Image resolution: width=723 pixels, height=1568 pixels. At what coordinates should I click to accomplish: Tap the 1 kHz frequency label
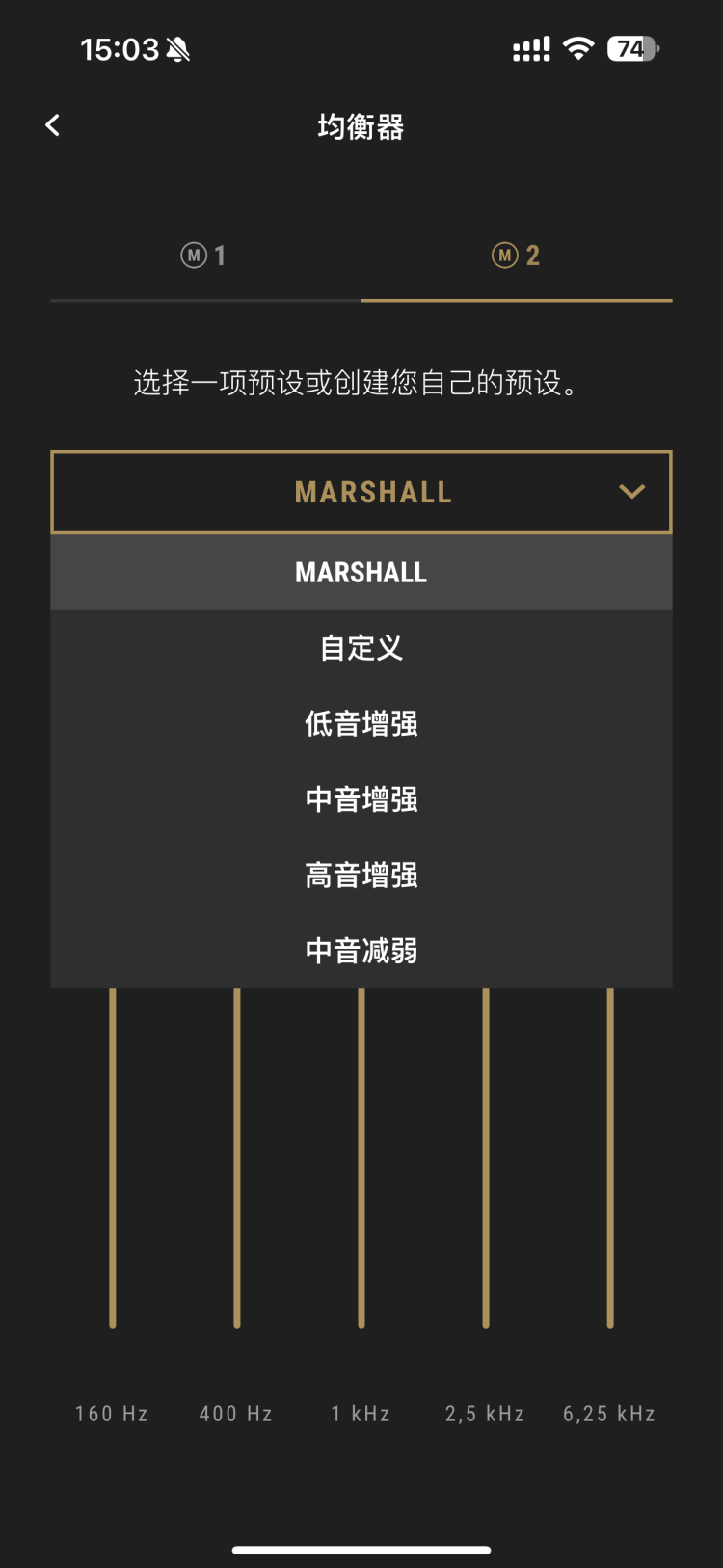click(359, 1414)
